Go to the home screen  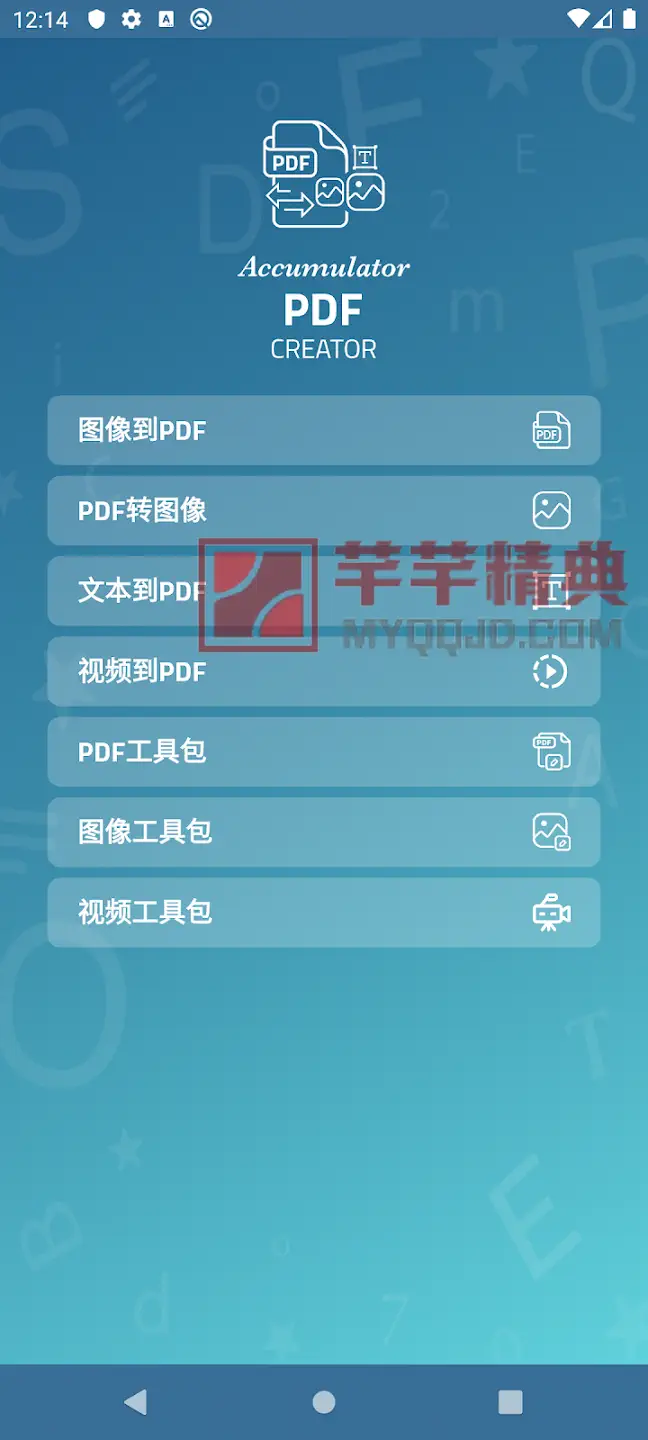(x=324, y=1402)
